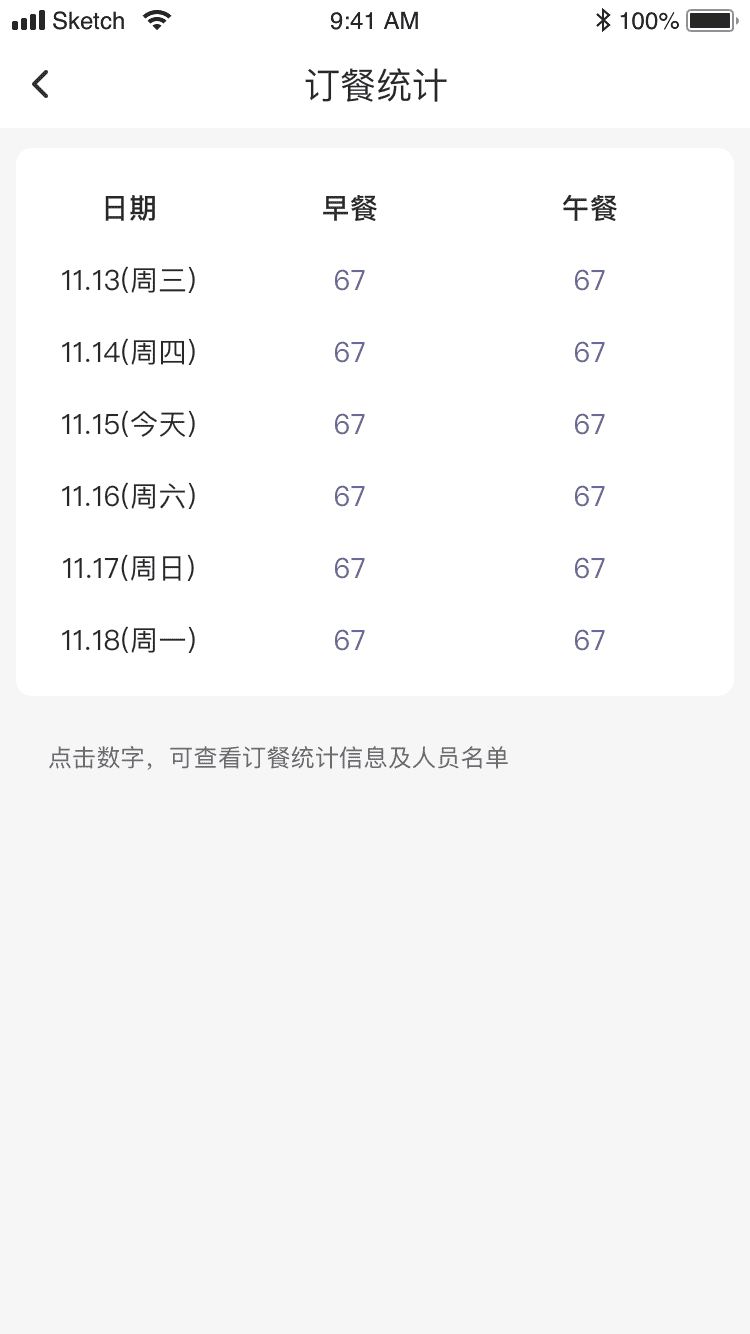Select 早餐 count for 11.18(周一)
The width and height of the screenshot is (750, 1334).
[349, 641]
